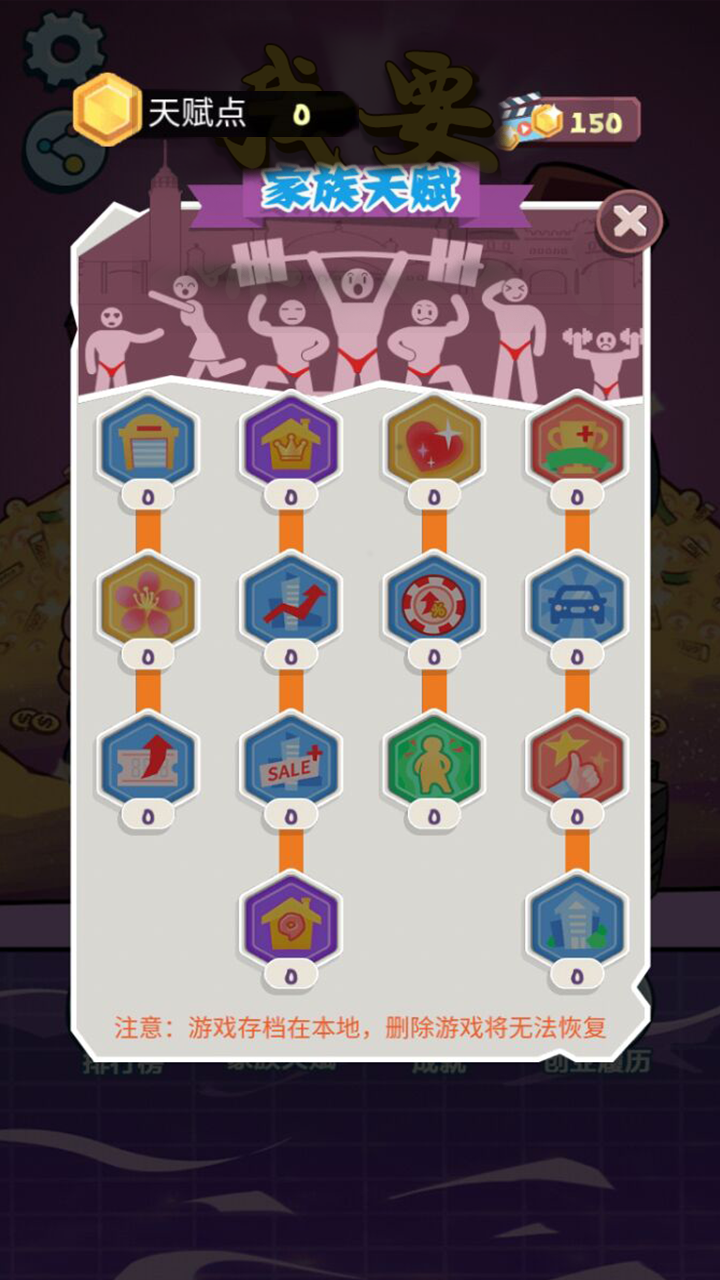Select the crown house talent badge
Image resolution: width=720 pixels, height=1280 pixels.
291,442
